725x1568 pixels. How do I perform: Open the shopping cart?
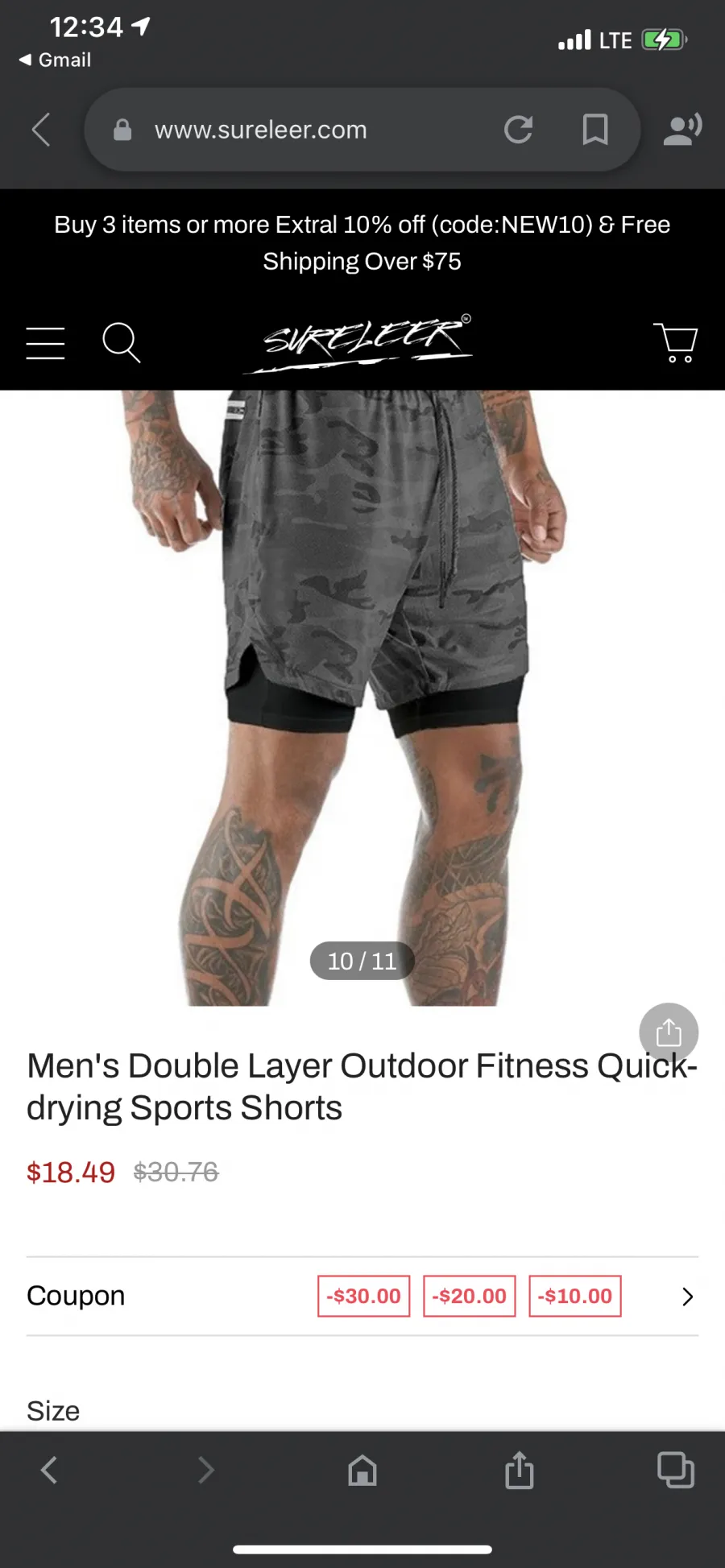[x=676, y=343]
